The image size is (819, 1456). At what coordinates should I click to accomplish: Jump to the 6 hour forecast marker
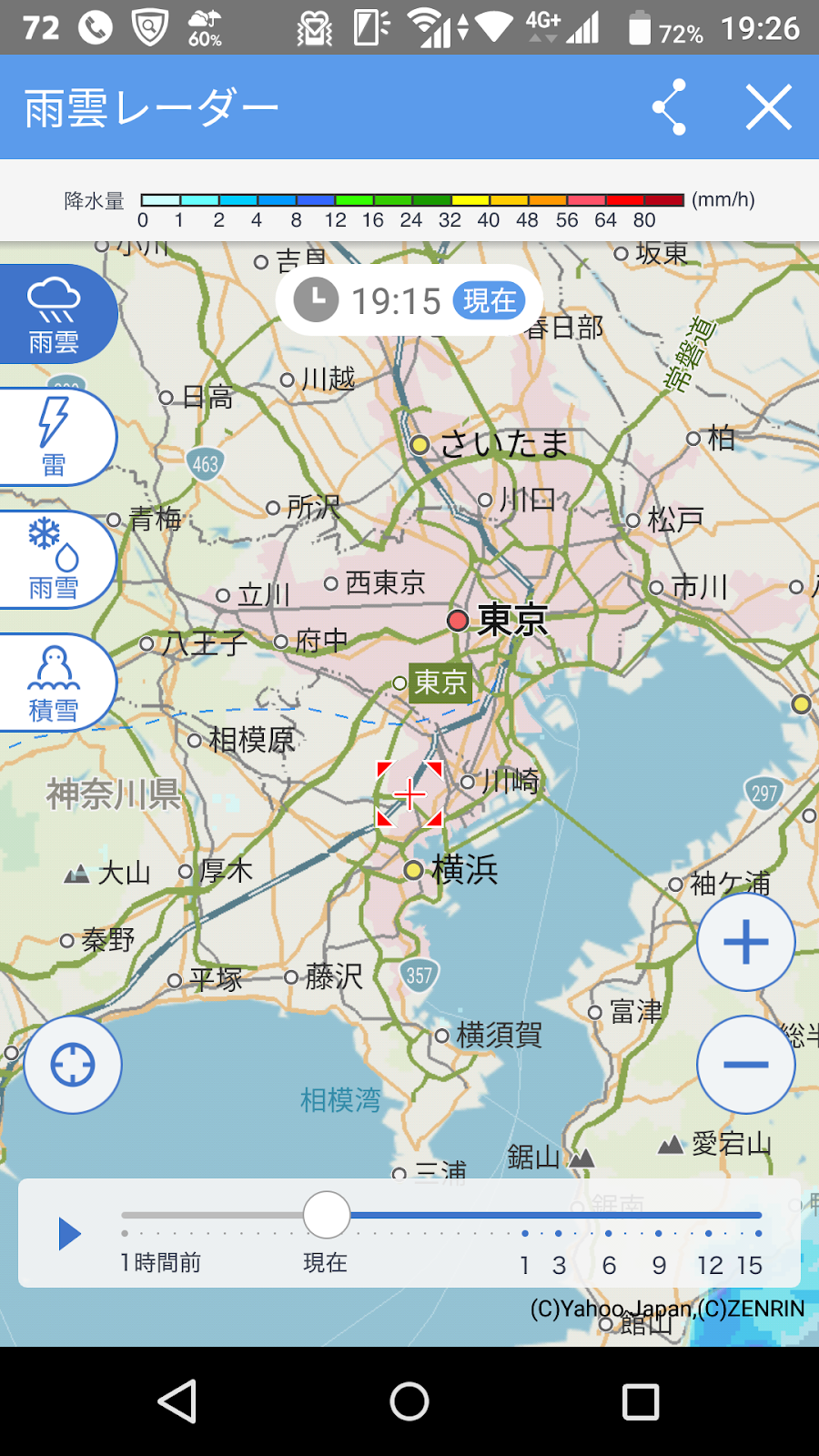click(x=609, y=1234)
